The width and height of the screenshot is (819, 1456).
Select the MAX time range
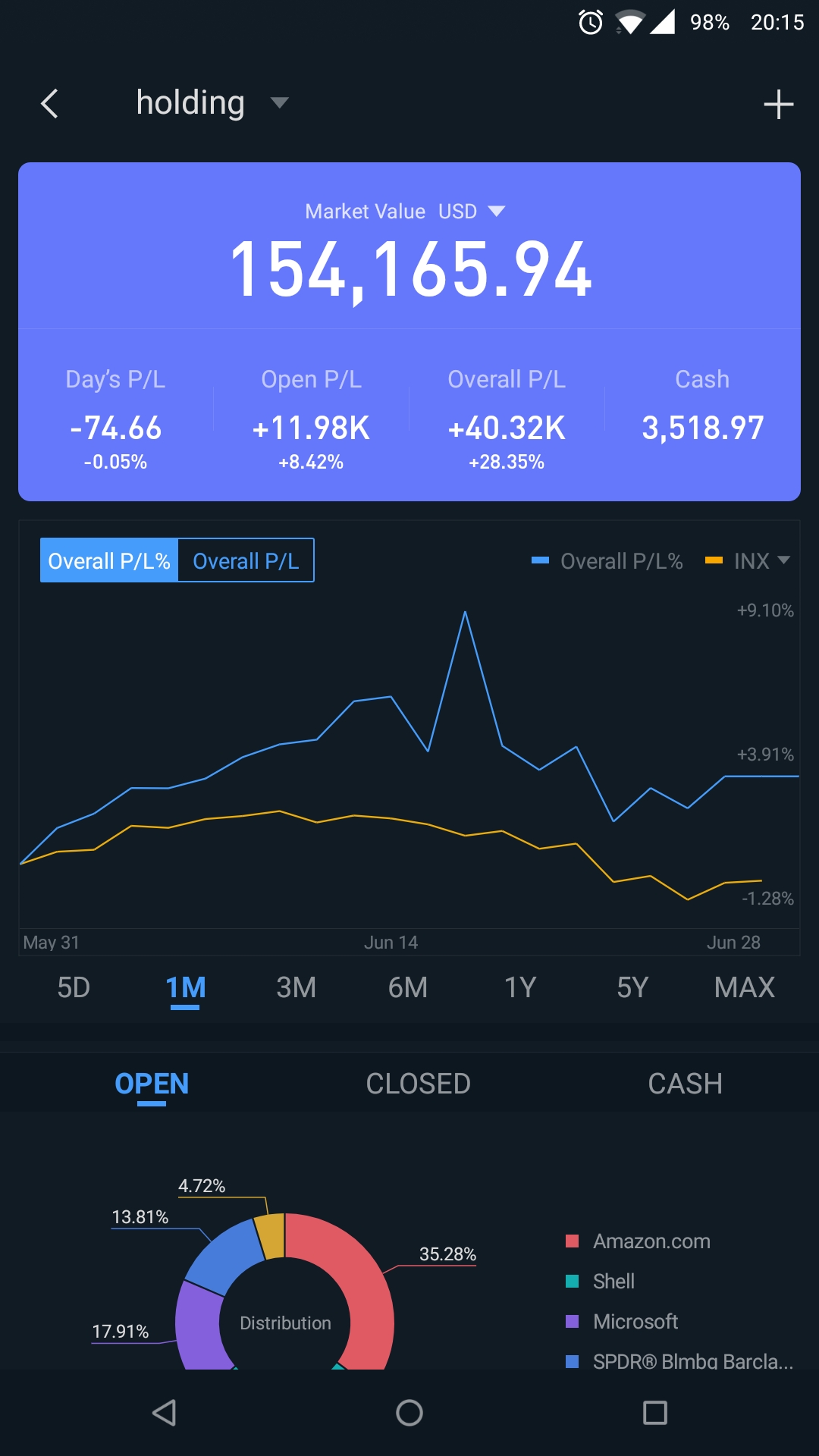point(744,987)
